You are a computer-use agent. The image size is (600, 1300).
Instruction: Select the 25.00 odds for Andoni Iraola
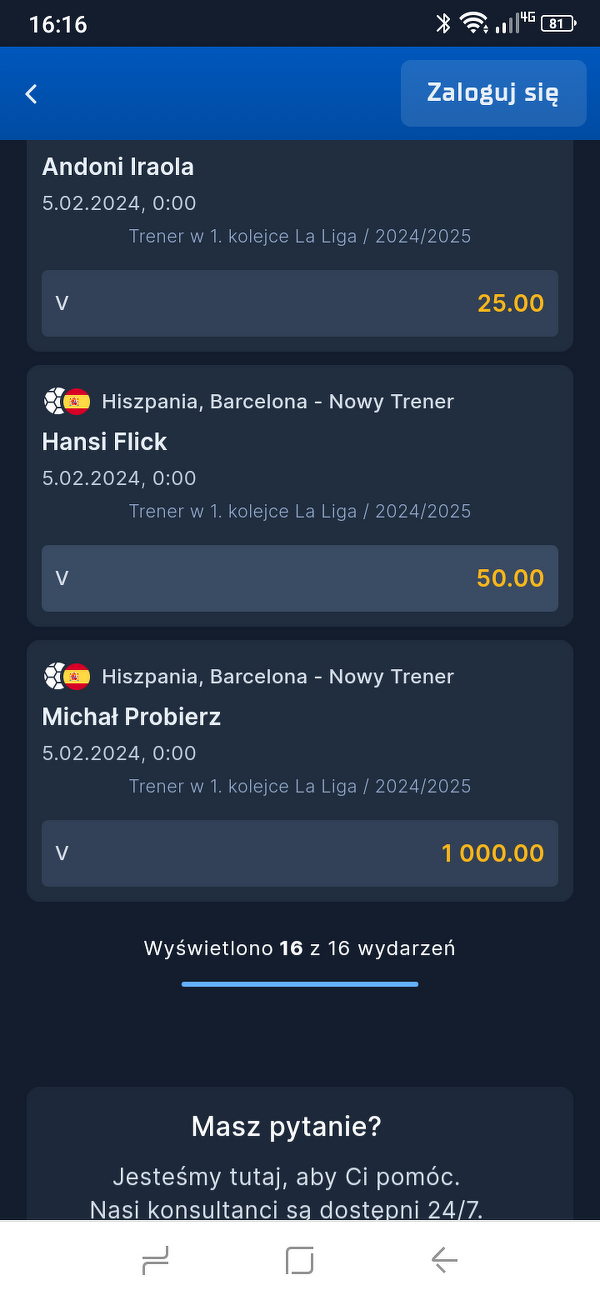tap(300, 303)
